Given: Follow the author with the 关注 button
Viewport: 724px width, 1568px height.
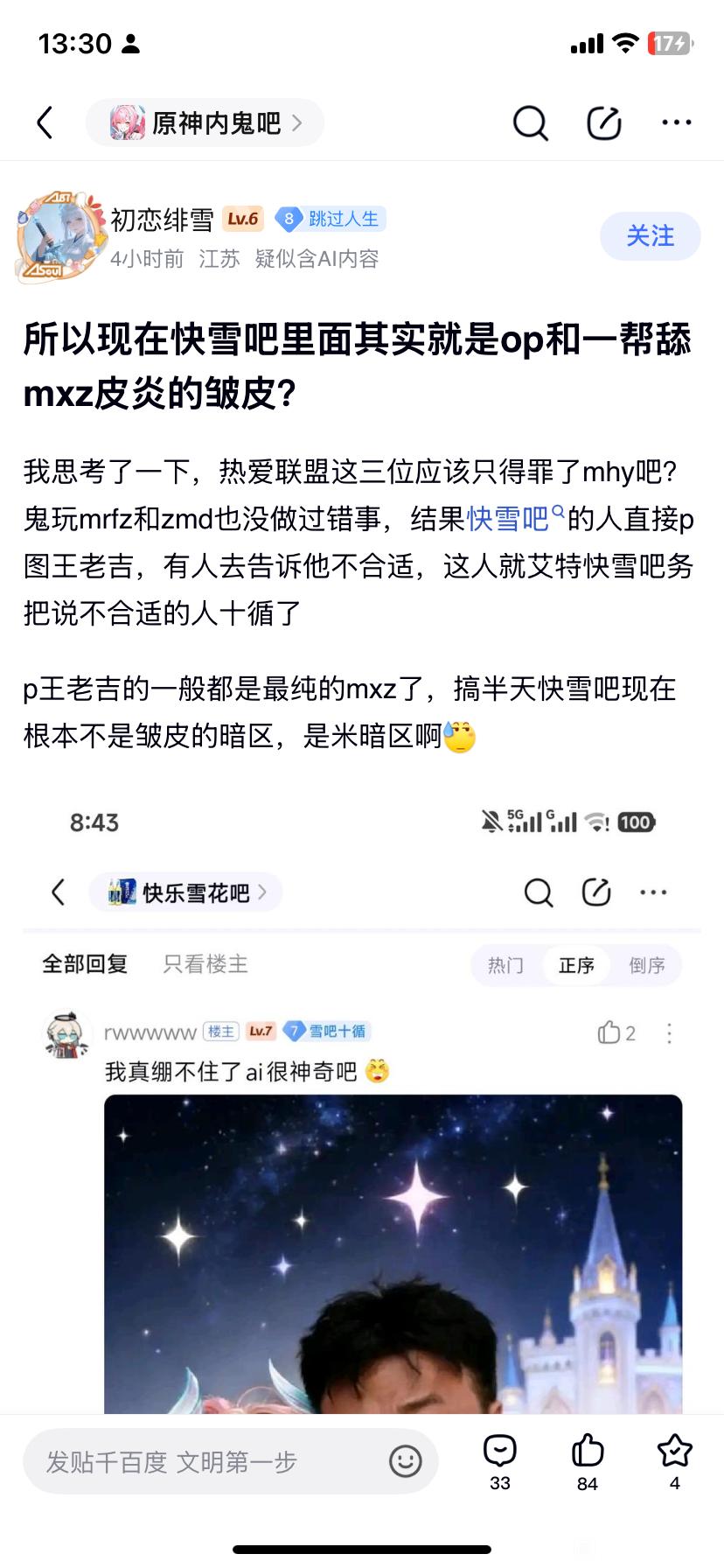Looking at the screenshot, I should click(x=650, y=236).
